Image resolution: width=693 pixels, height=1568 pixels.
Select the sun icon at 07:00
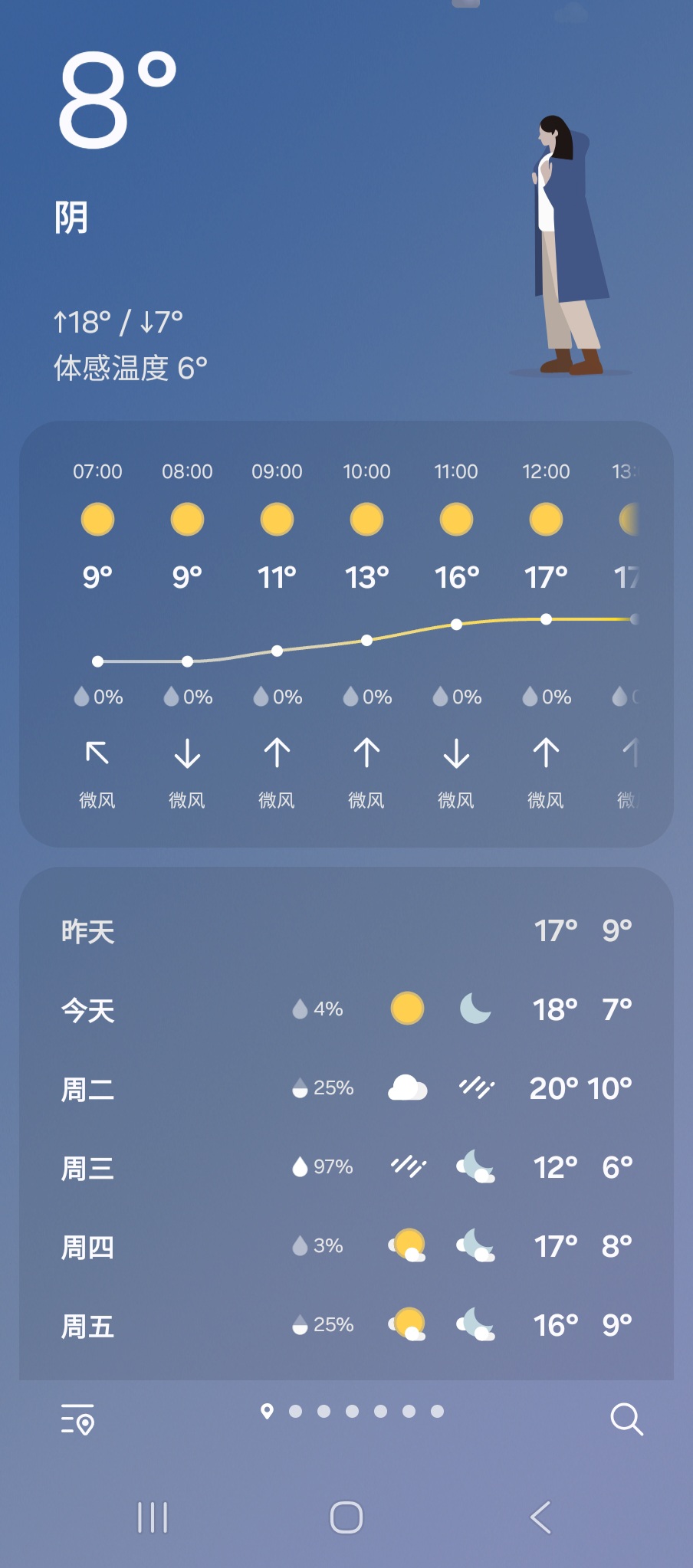pyautogui.click(x=97, y=518)
